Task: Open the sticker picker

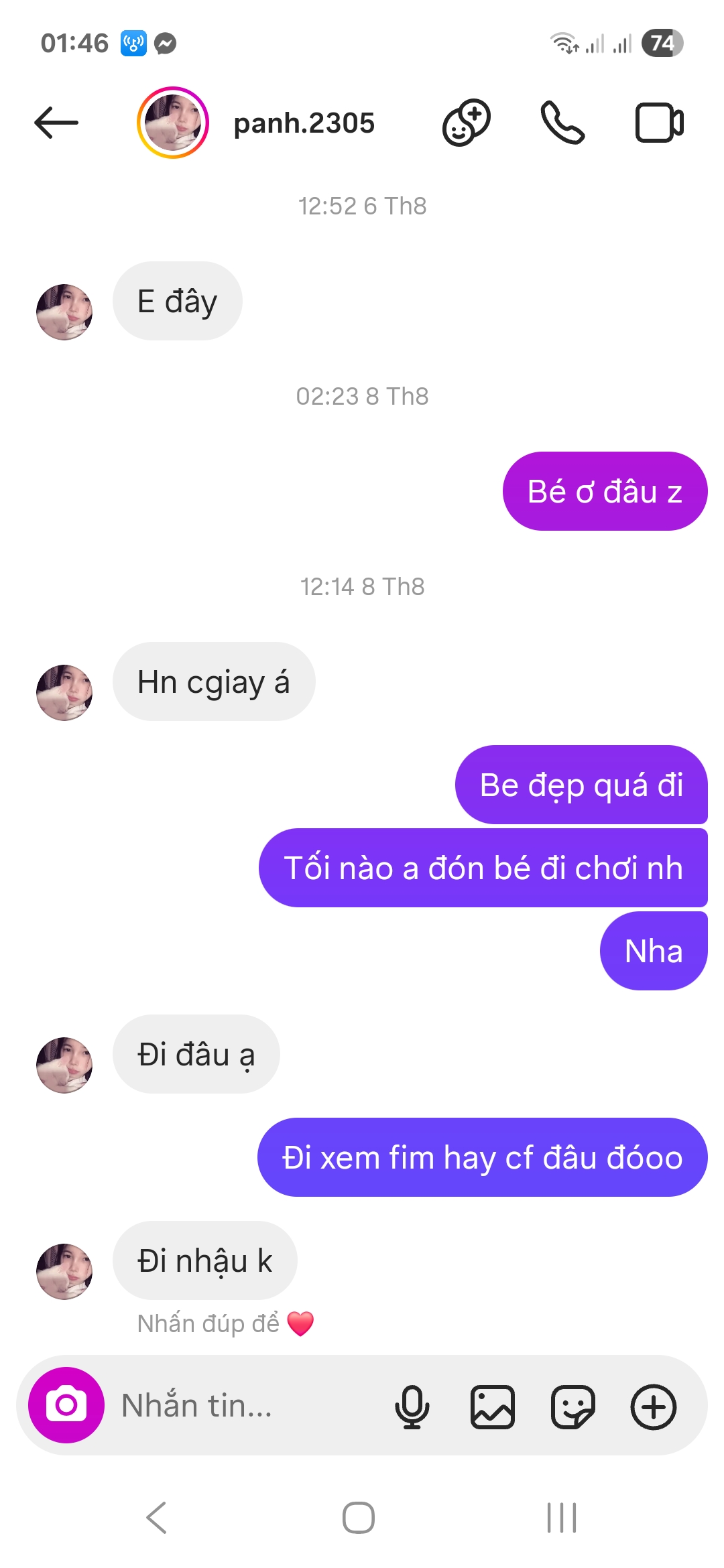Action: 572,1407
